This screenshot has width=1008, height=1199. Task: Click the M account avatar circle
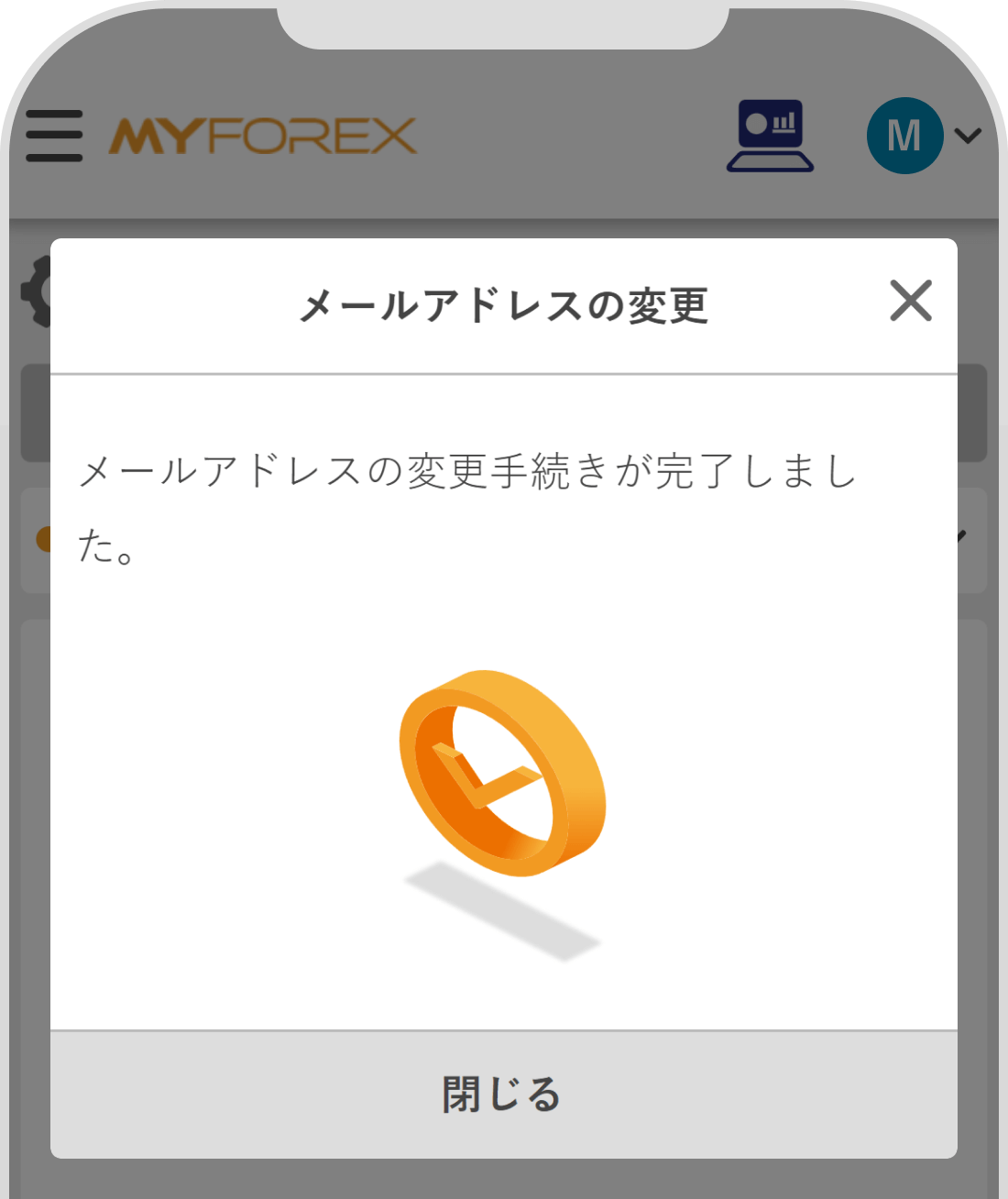tap(904, 135)
